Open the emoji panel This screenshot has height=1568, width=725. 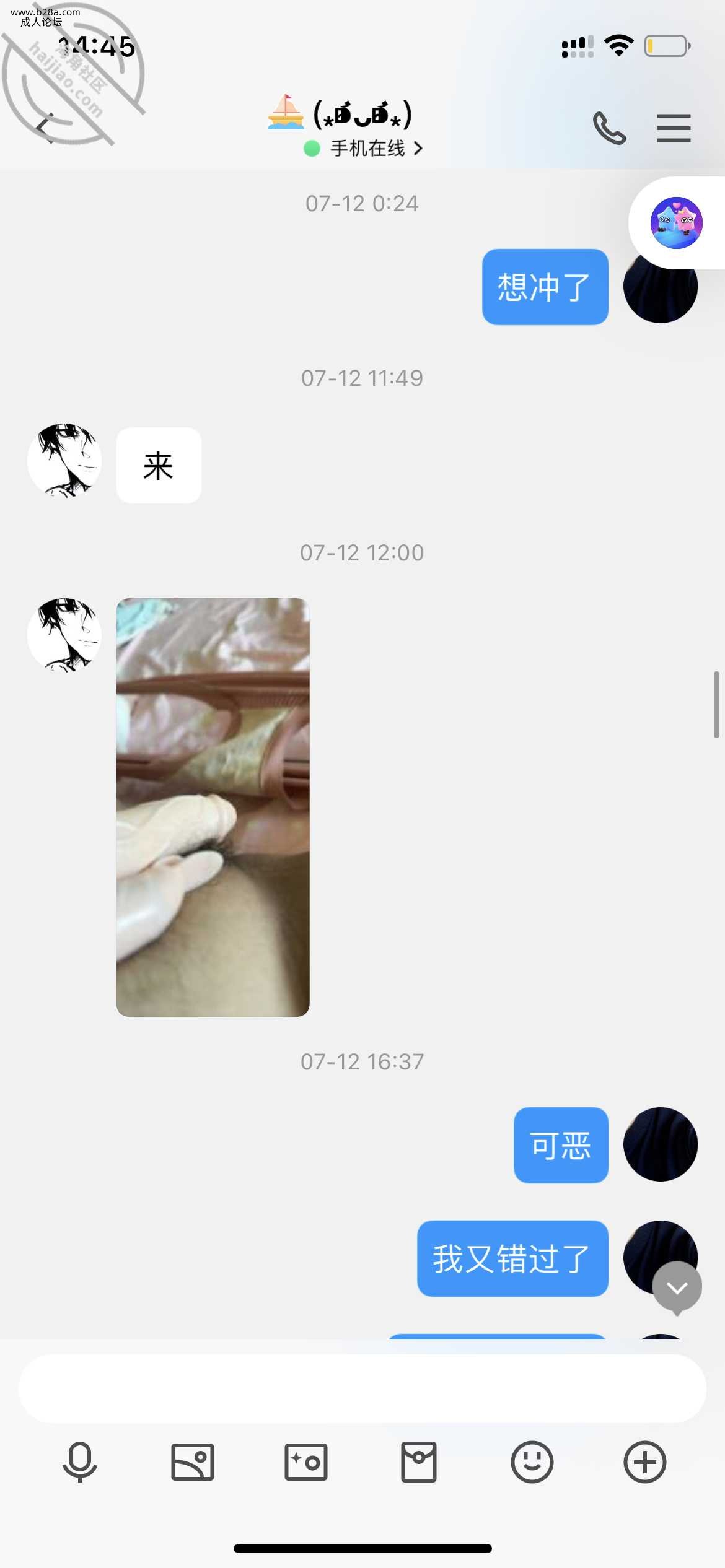pyautogui.click(x=532, y=1462)
